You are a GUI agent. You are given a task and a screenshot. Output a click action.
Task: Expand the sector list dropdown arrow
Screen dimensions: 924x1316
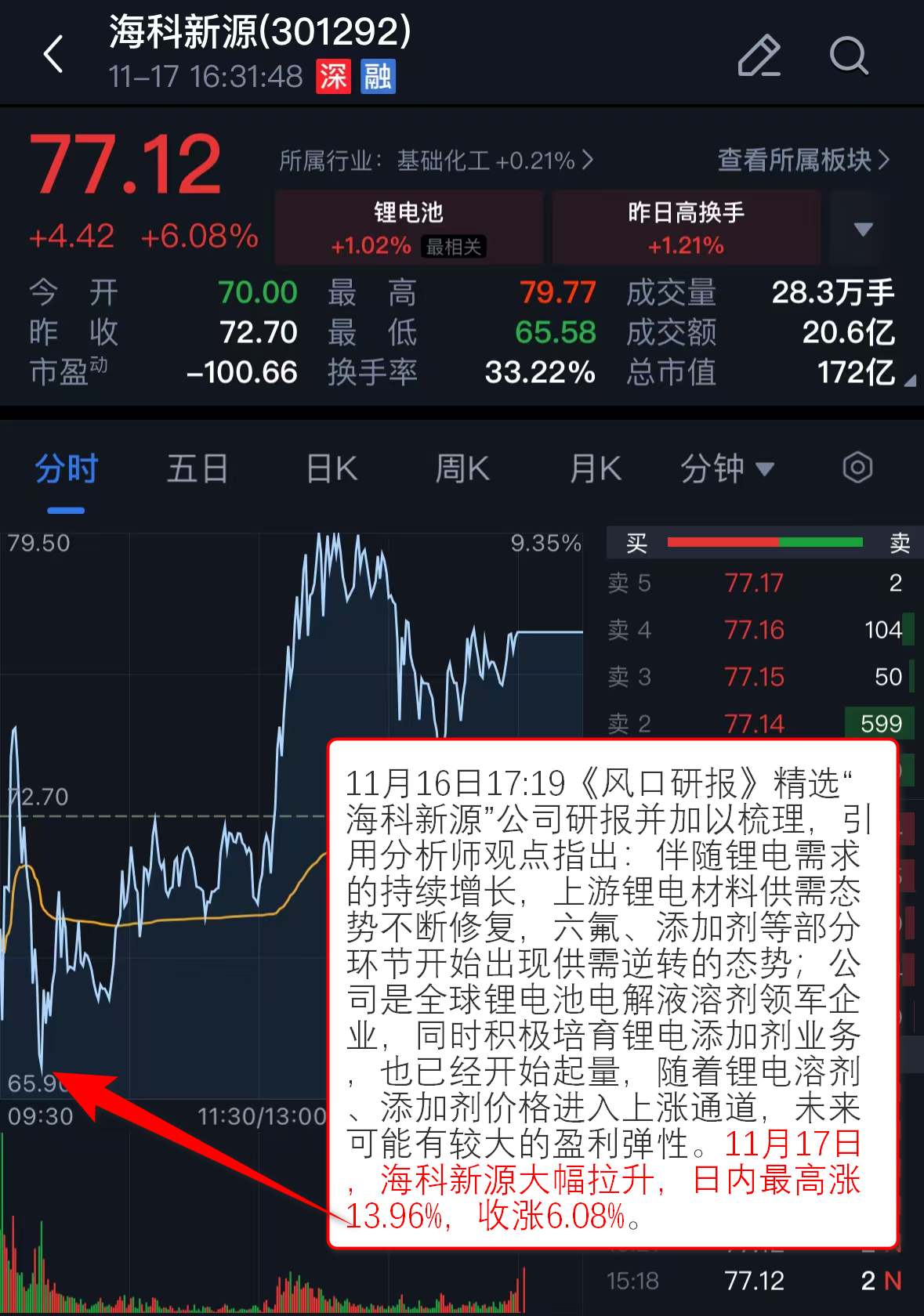(863, 229)
